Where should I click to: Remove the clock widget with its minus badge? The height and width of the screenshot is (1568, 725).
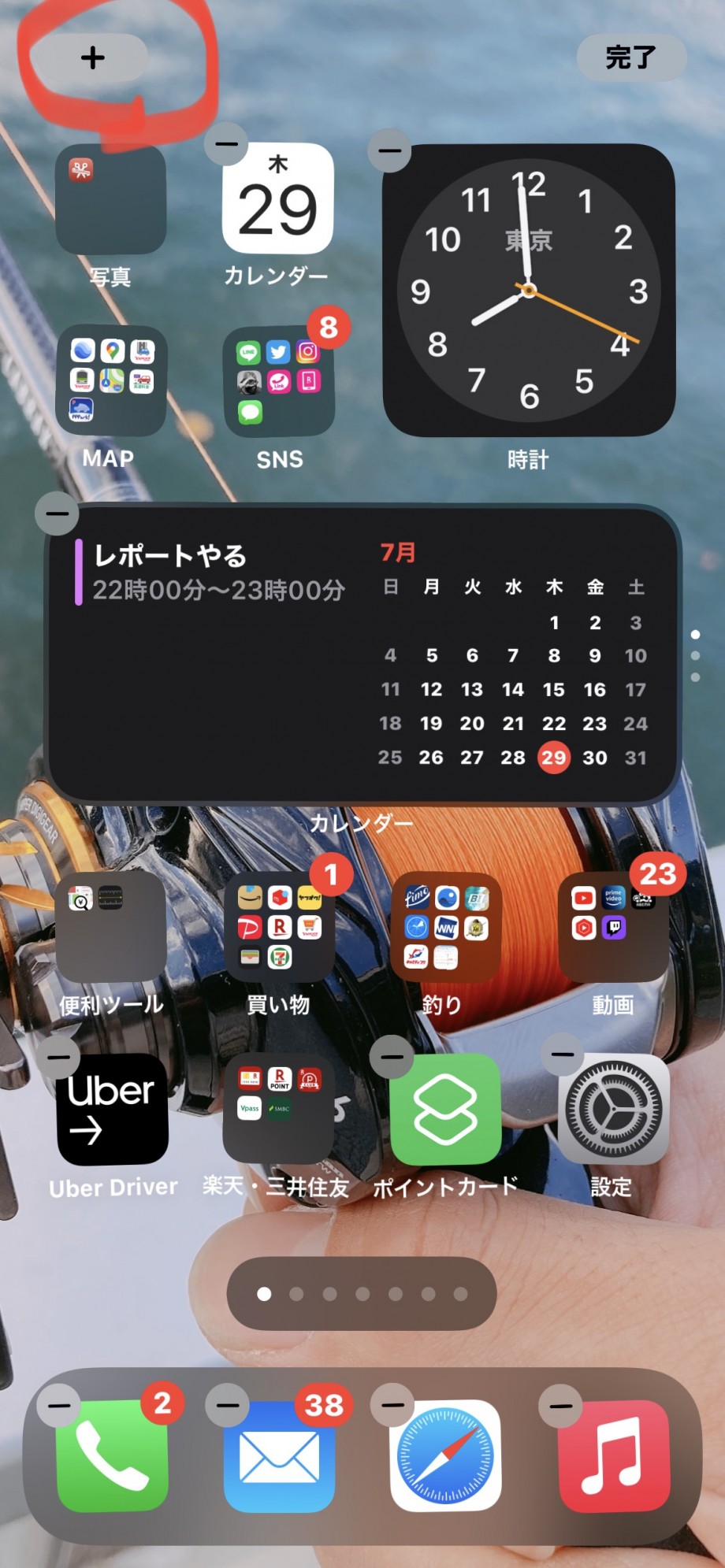tap(390, 150)
